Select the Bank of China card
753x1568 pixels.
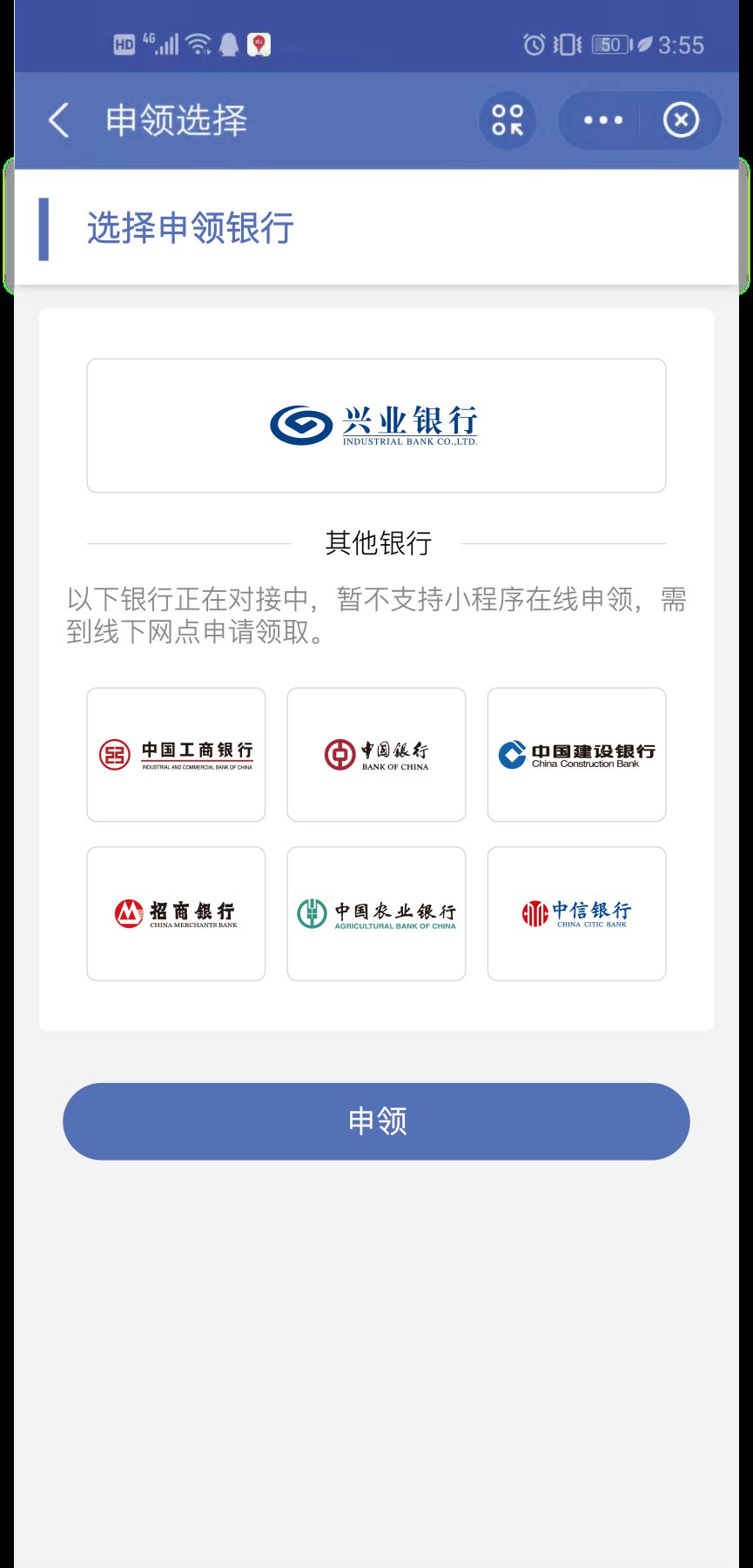tap(376, 755)
